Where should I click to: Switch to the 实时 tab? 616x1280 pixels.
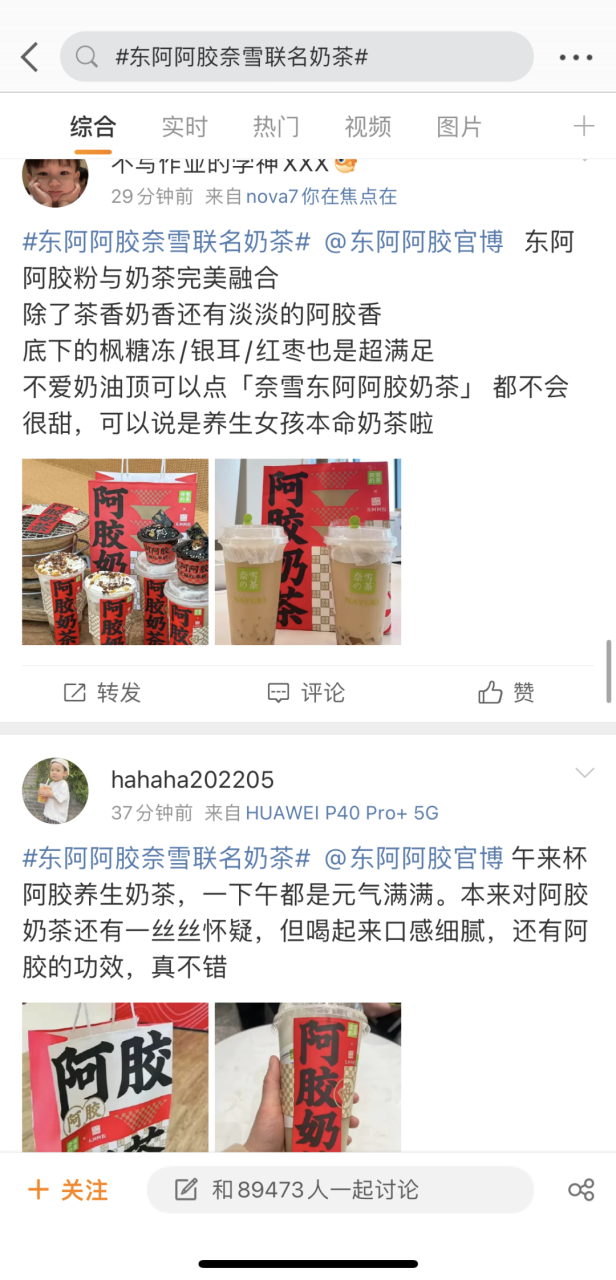(x=185, y=127)
